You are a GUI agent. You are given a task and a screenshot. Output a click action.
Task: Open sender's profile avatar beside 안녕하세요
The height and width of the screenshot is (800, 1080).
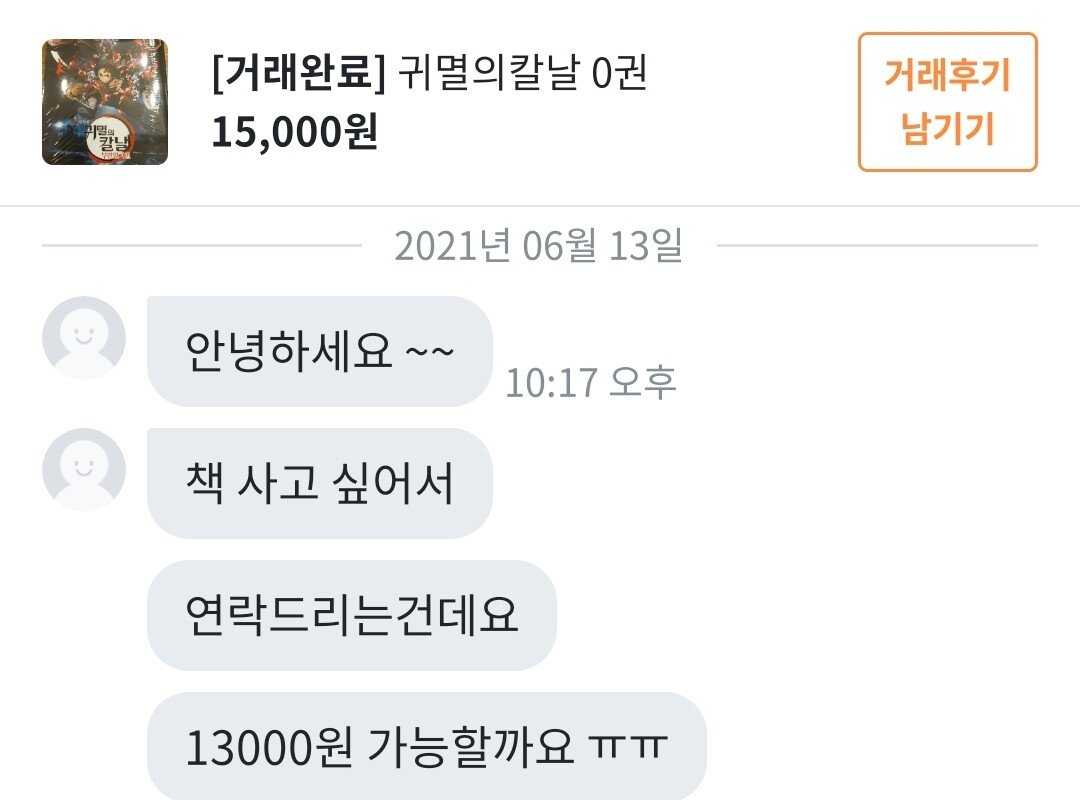pos(84,338)
